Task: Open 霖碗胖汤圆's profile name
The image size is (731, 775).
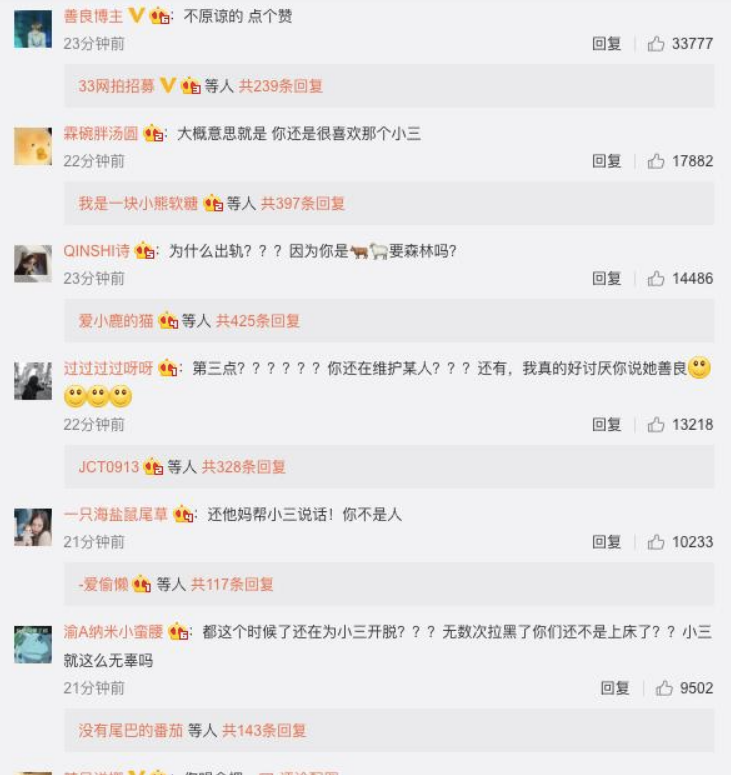Action: pos(101,133)
